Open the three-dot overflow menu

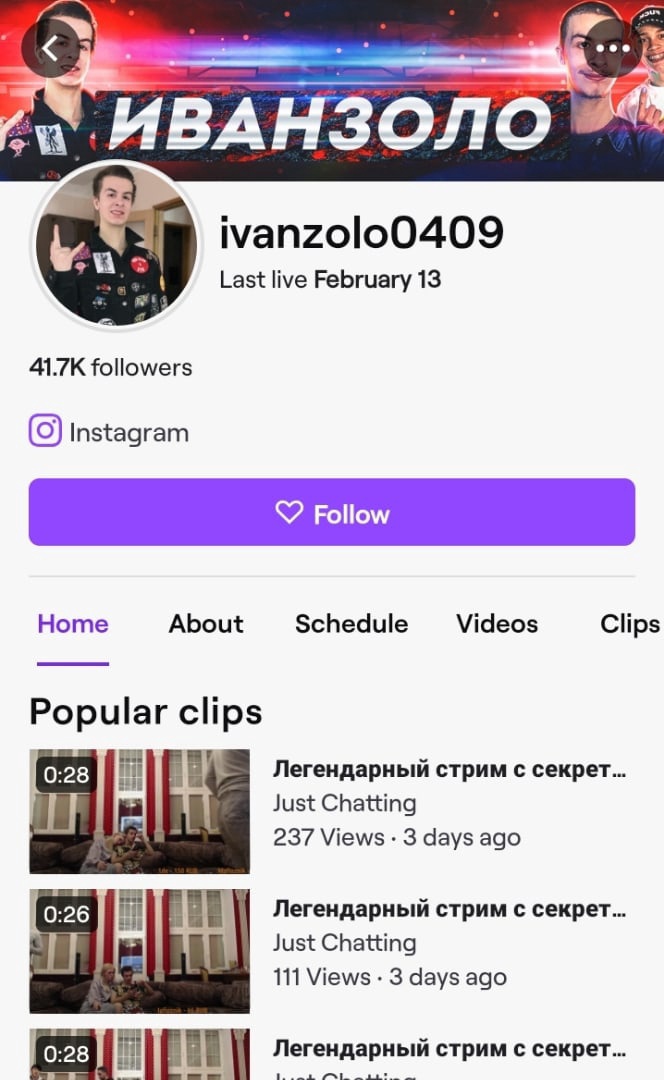click(x=610, y=47)
